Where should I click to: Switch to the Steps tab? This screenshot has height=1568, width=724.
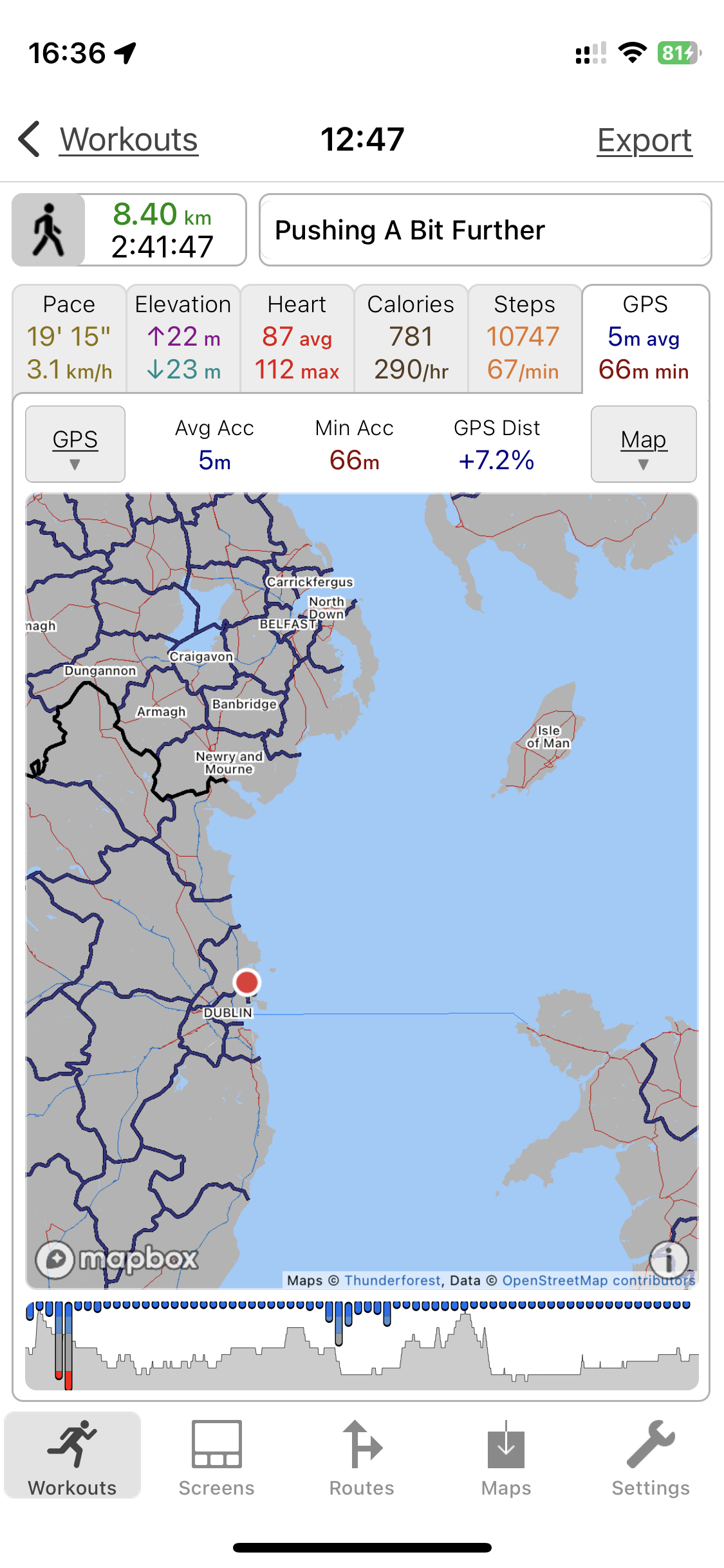pyautogui.click(x=524, y=338)
